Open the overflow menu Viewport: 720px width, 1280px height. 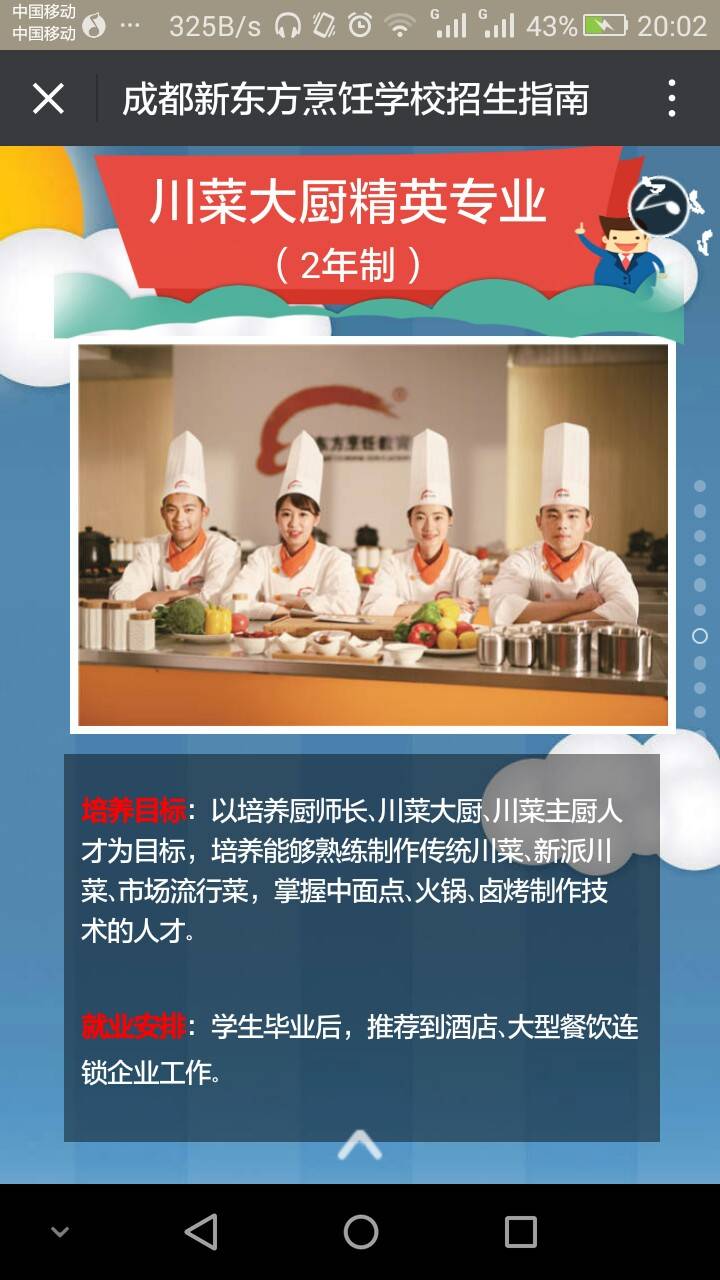[x=671, y=99]
